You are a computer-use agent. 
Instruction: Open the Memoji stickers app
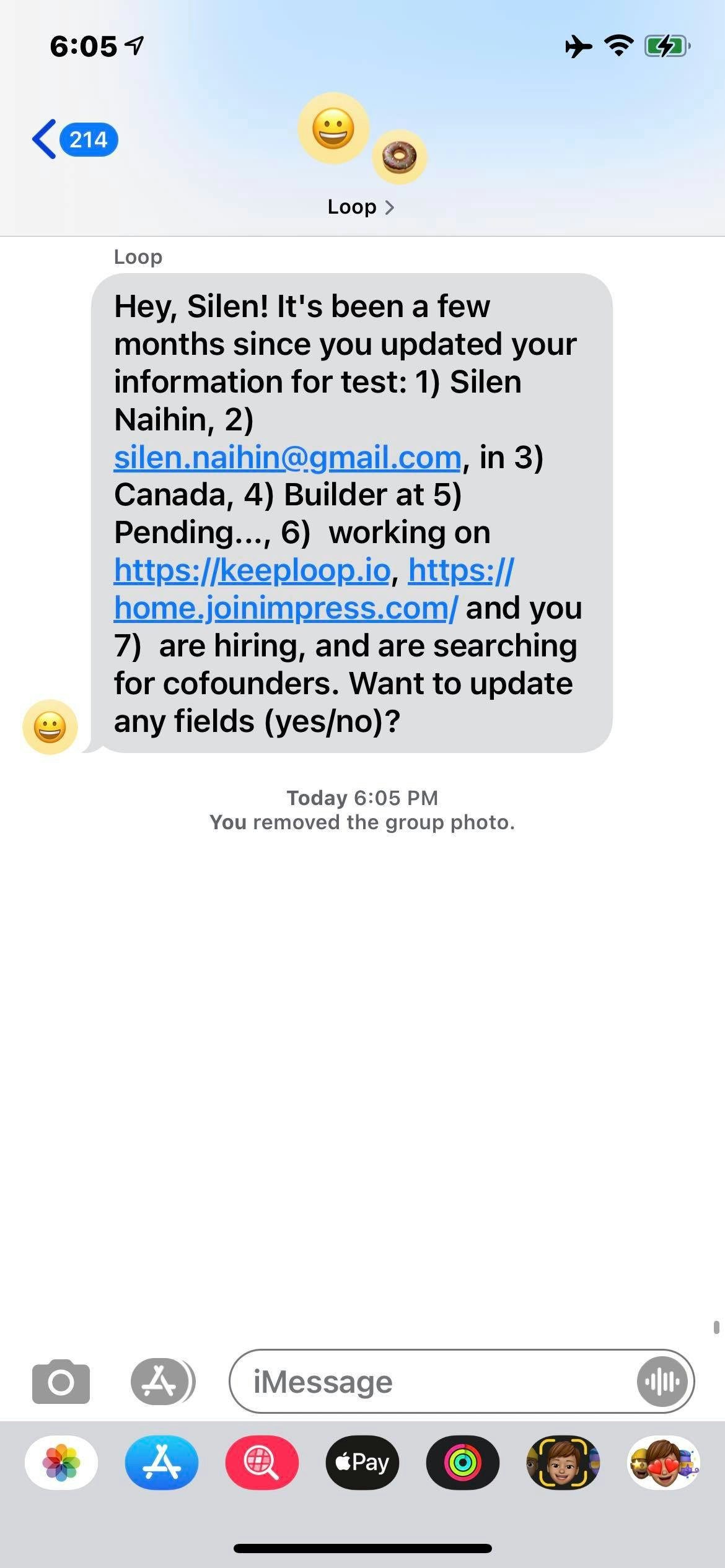(663, 1462)
